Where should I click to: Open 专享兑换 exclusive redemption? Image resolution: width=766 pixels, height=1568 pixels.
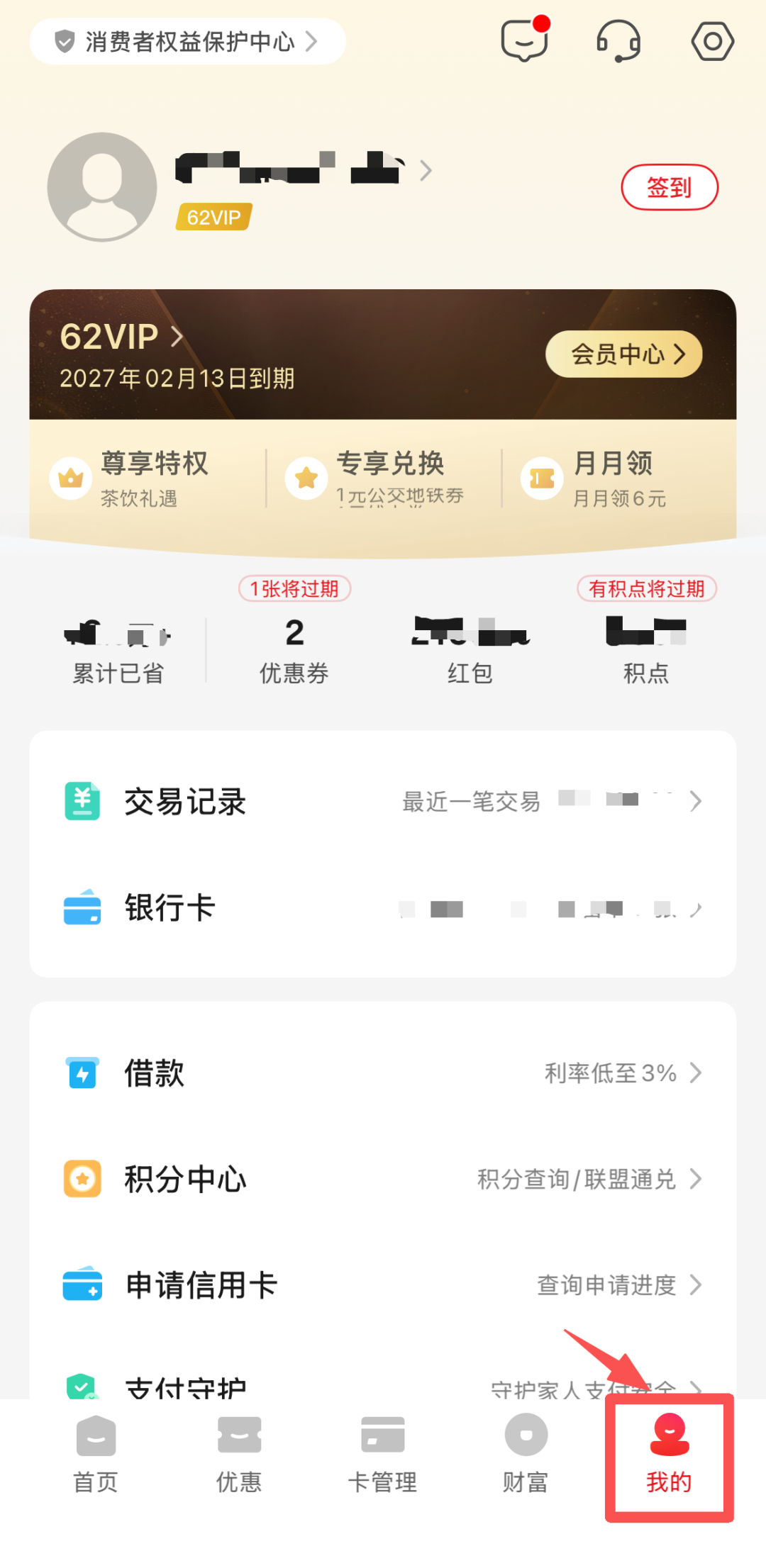383,478
